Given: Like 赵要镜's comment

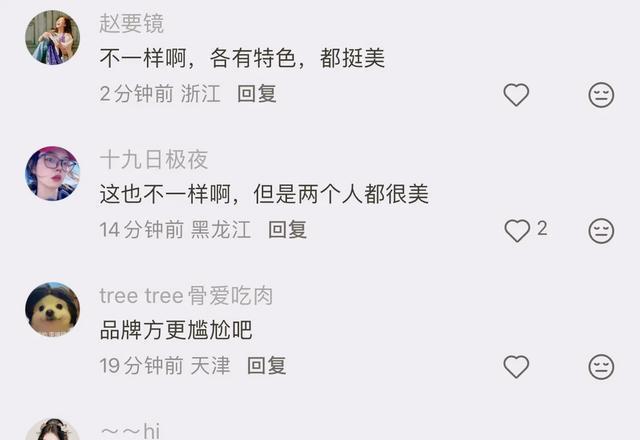Looking at the screenshot, I should click(516, 95).
